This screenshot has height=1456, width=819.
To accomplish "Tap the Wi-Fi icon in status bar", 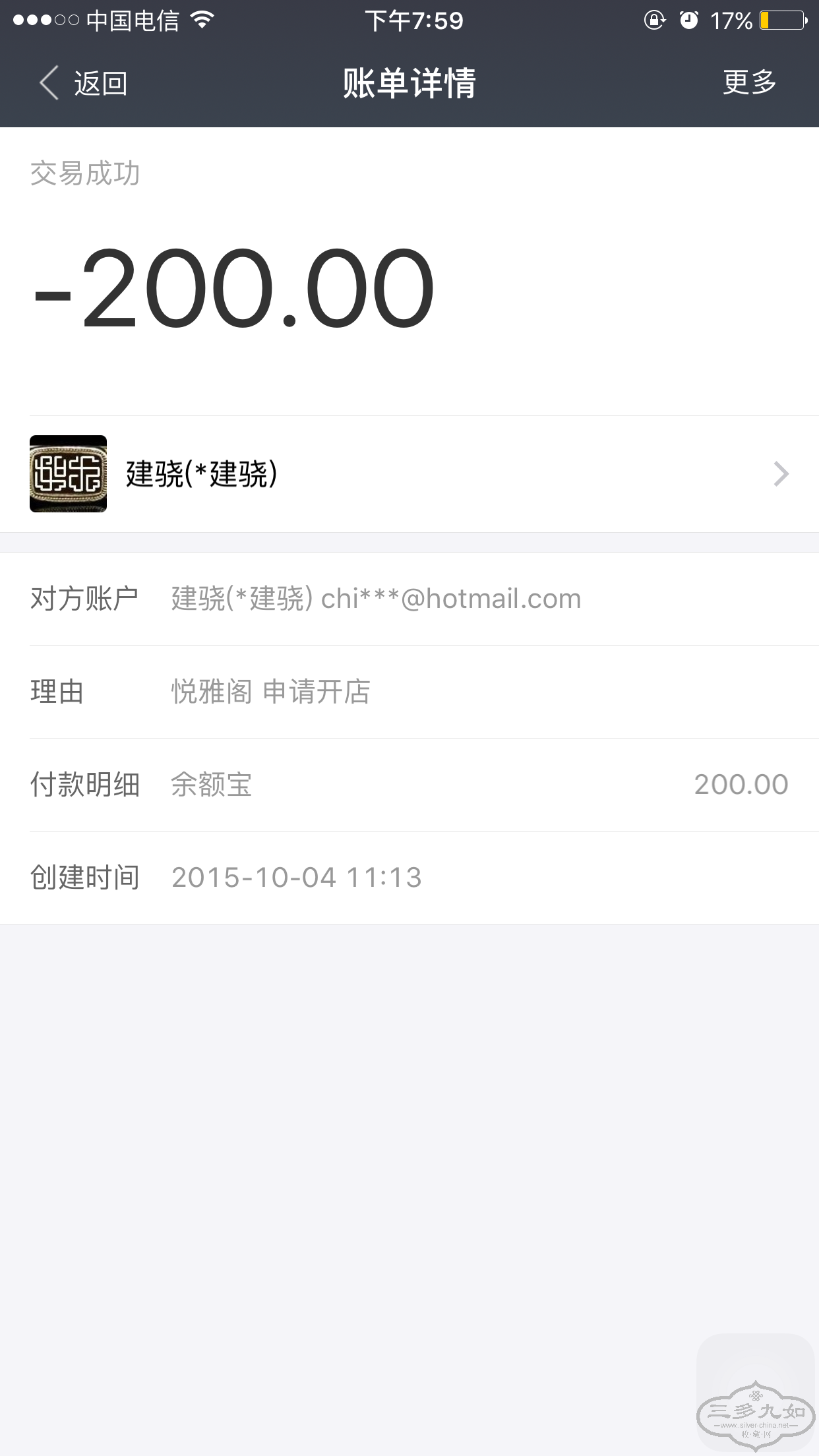I will point(201,21).
